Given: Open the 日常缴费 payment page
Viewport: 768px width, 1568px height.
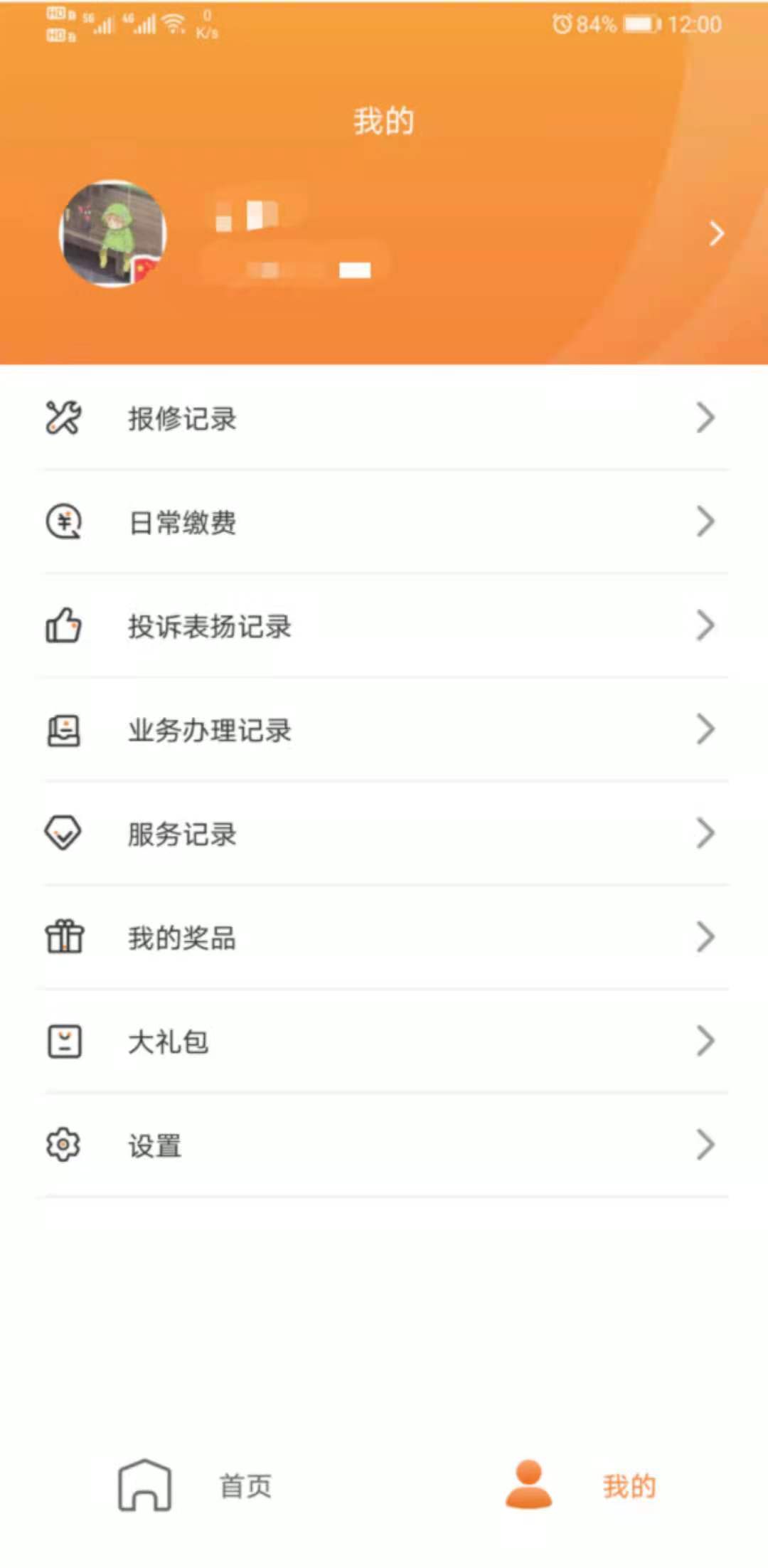Looking at the screenshot, I should 183,521.
